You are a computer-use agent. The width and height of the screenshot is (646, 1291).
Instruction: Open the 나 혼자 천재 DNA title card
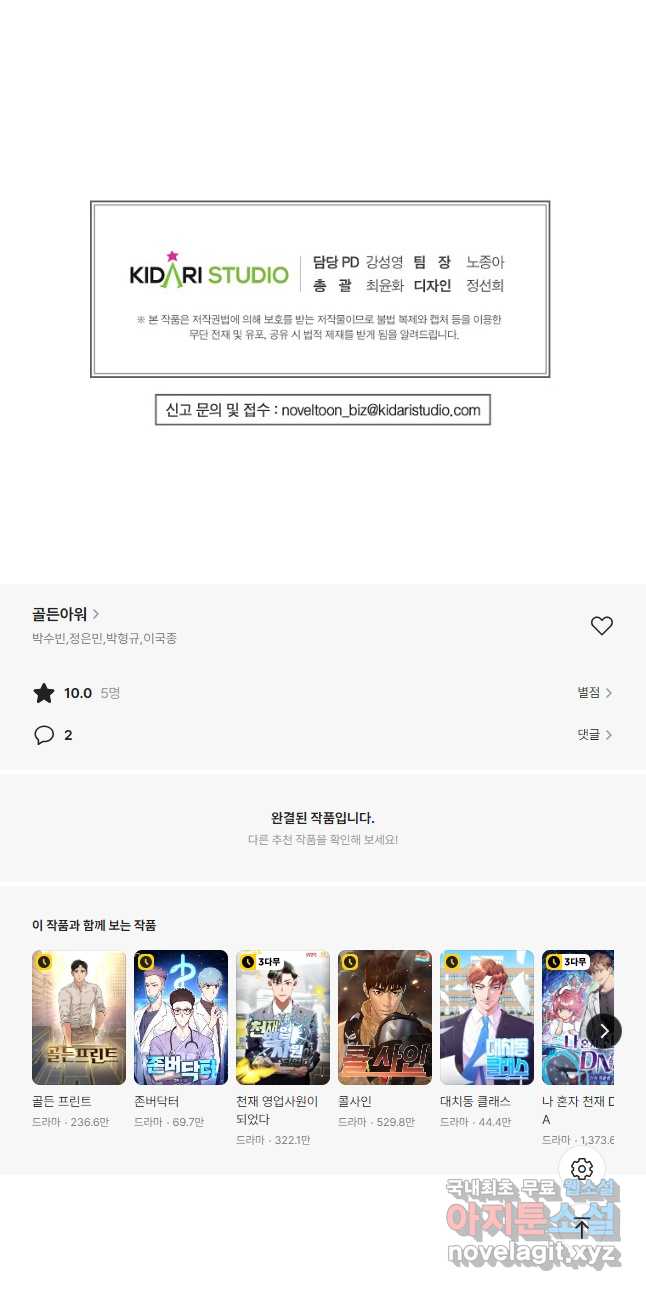578,1048
